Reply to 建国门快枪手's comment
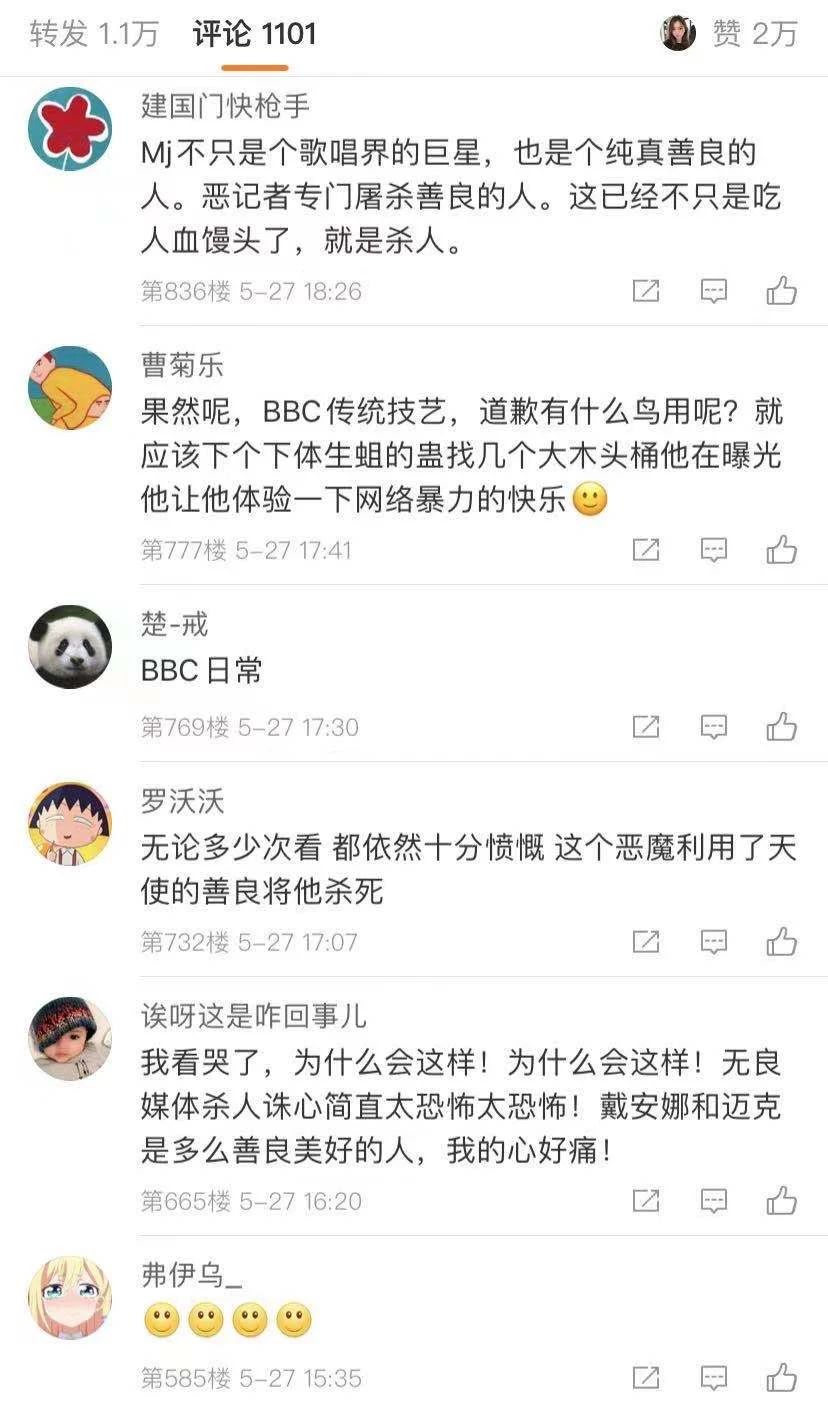828x1412 pixels. [x=713, y=291]
